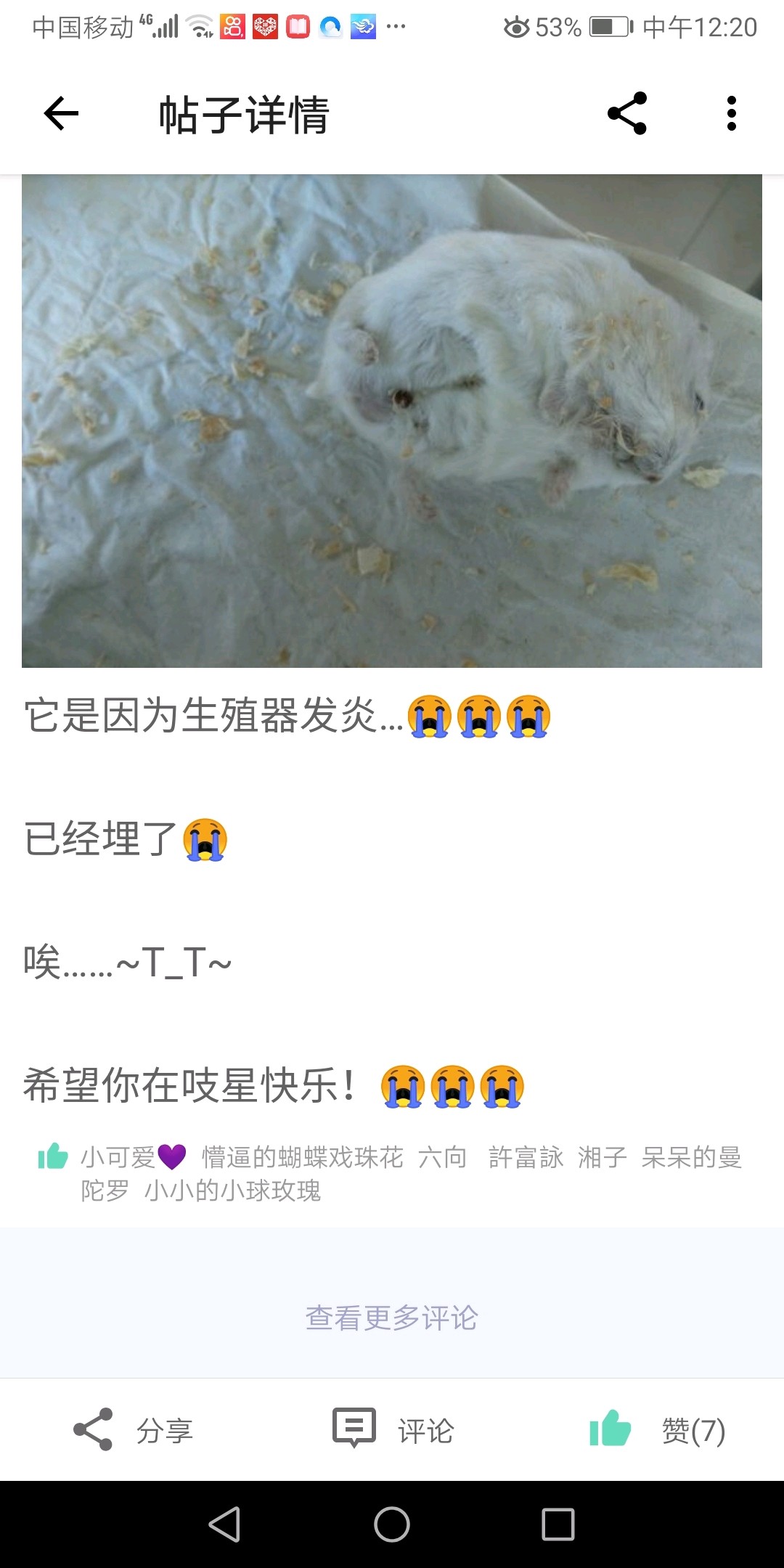Viewport: 784px width, 1568px height.
Task: Share the post via top bar icon
Action: point(627,113)
